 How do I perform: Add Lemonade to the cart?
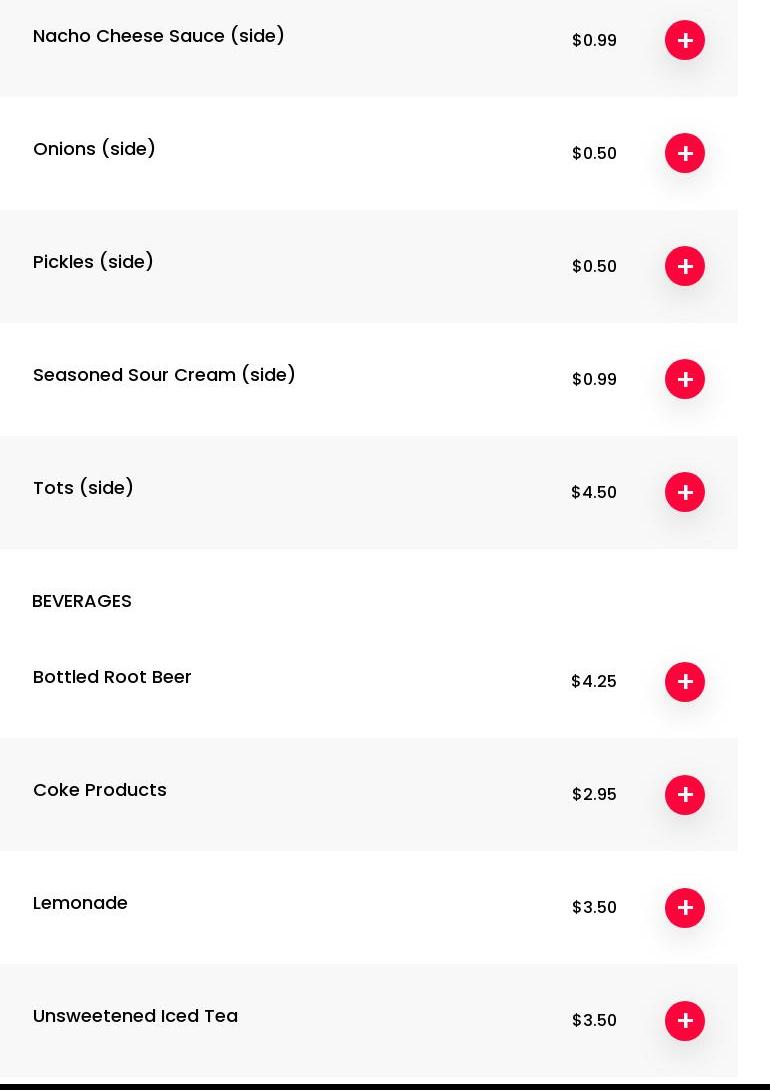685,908
